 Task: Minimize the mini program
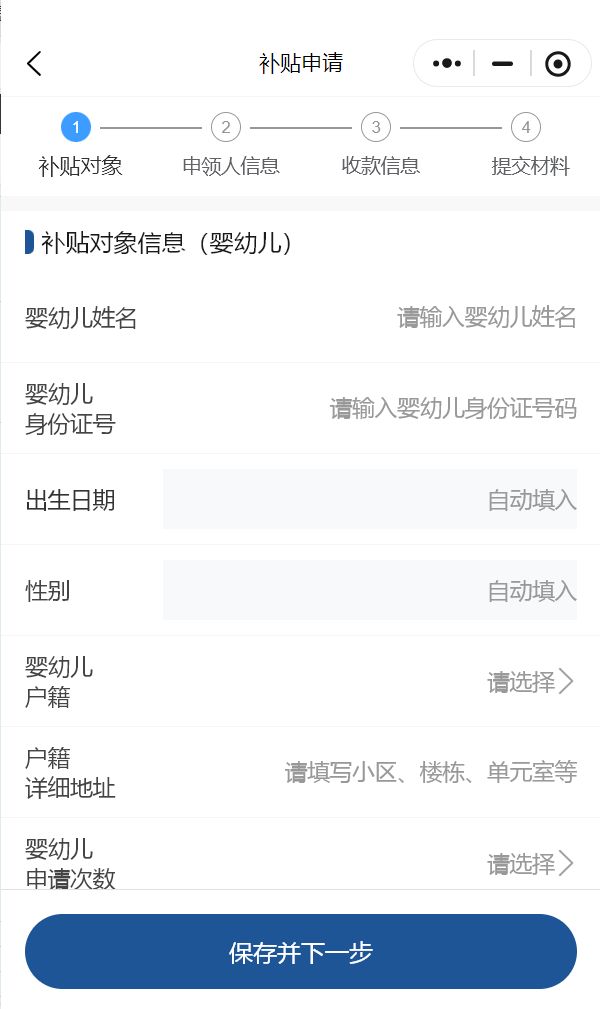(502, 64)
